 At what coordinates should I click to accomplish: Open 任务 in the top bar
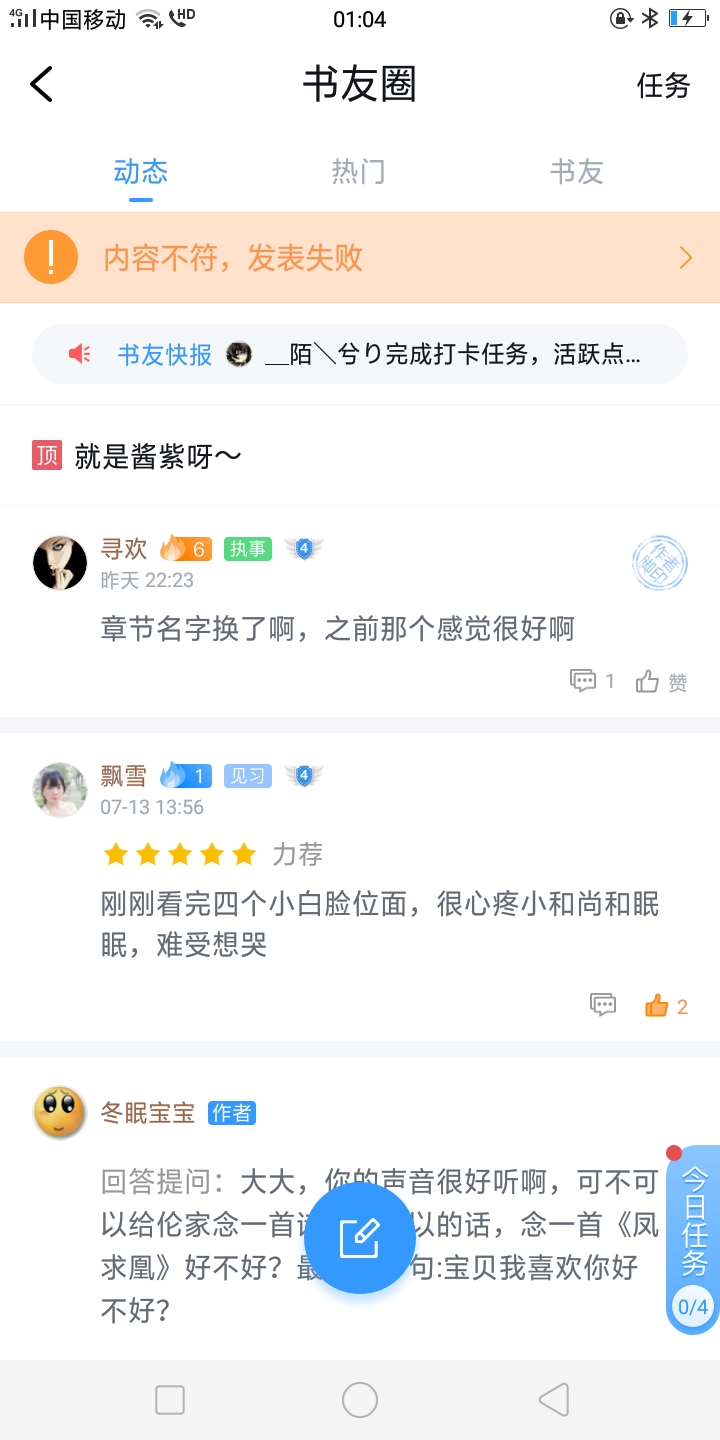tap(663, 86)
